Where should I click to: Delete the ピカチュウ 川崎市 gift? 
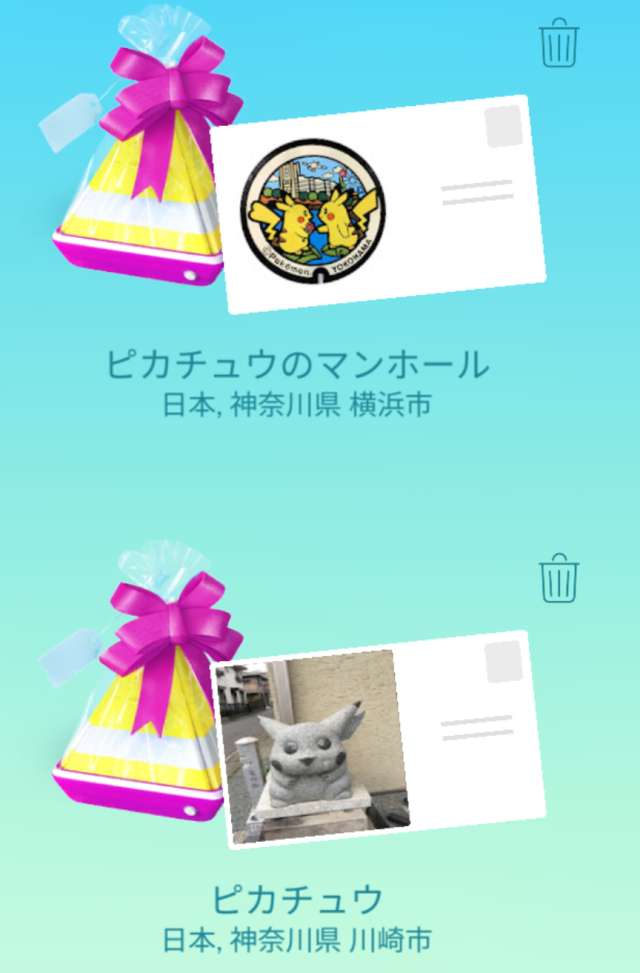click(x=559, y=579)
